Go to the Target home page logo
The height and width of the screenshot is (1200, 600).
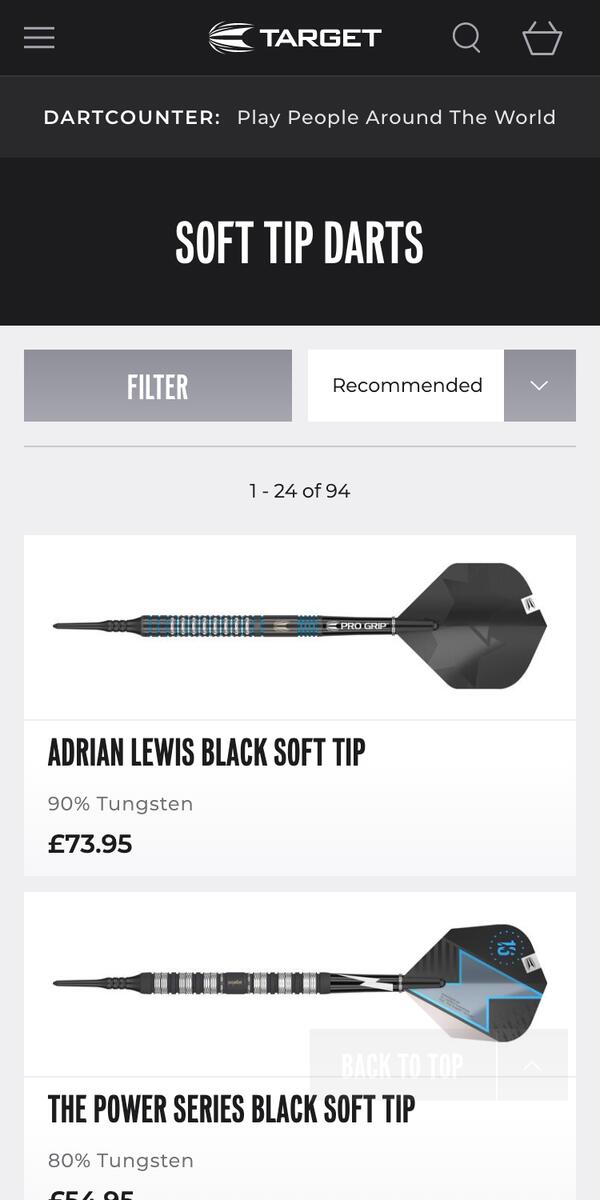point(295,38)
